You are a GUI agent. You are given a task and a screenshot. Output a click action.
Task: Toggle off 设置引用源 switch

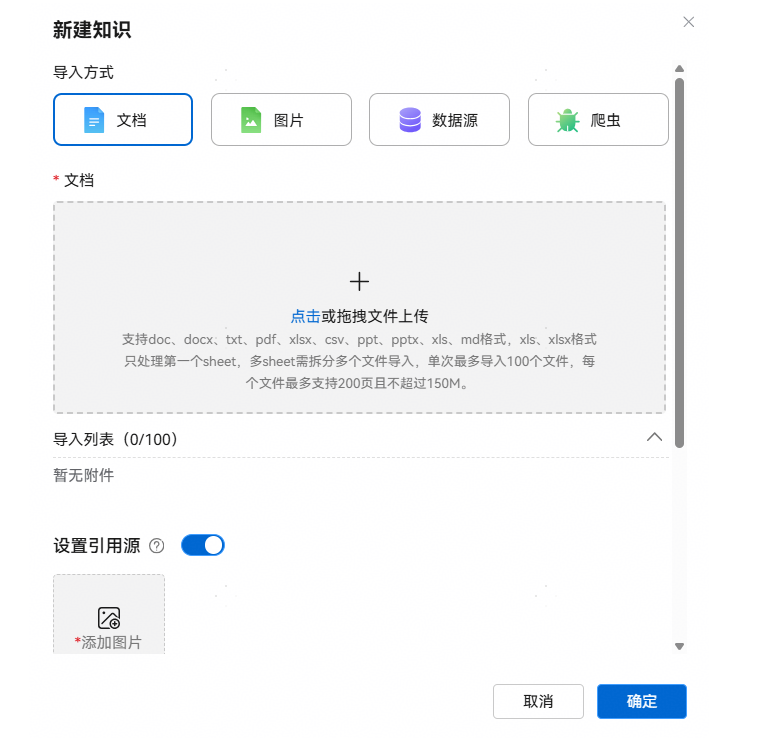tap(203, 545)
